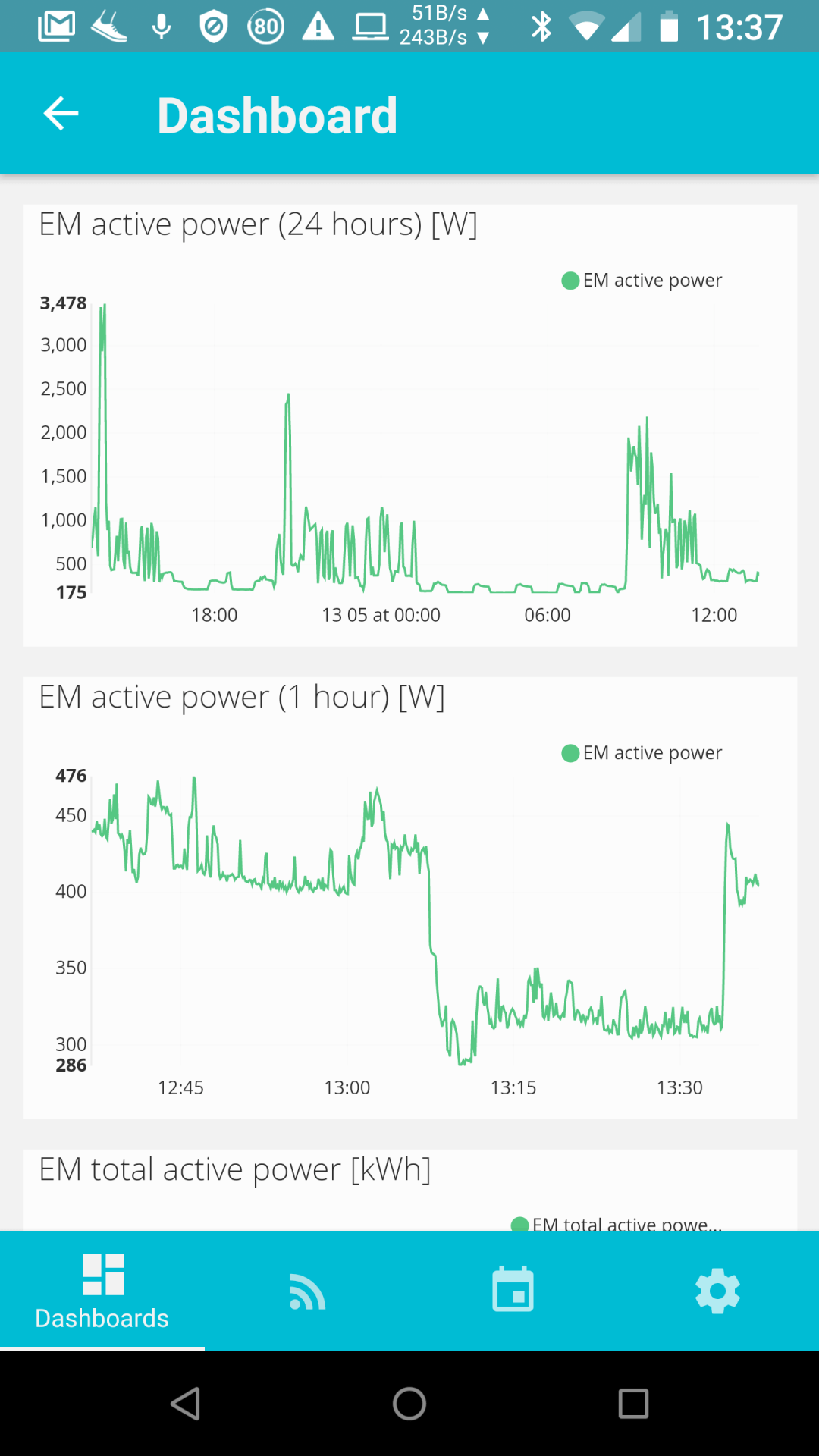
Task: Toggle the EM active power legend on 24-hour chart
Action: (x=639, y=280)
